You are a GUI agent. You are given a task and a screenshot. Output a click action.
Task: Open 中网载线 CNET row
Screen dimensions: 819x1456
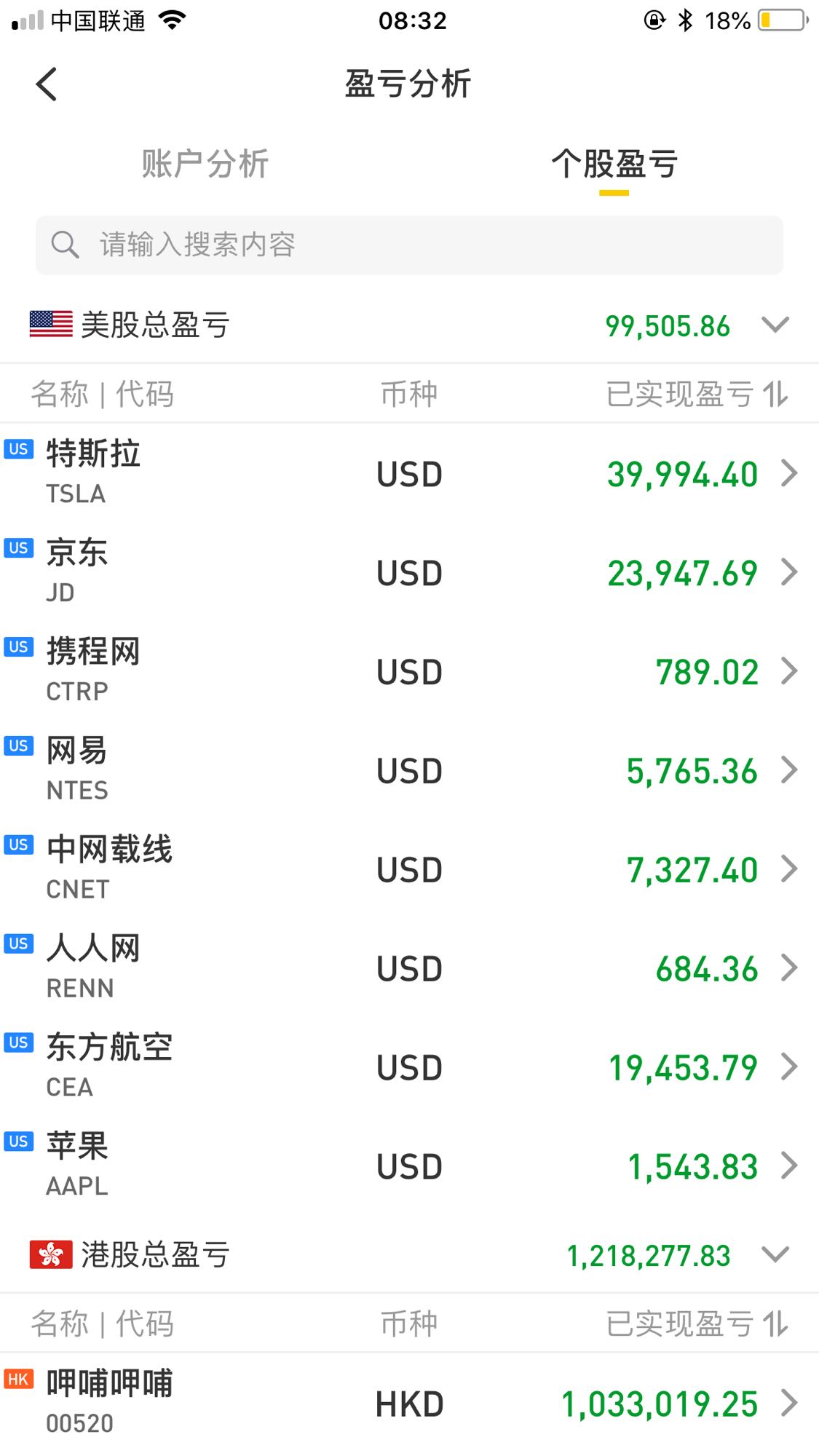[x=409, y=869]
